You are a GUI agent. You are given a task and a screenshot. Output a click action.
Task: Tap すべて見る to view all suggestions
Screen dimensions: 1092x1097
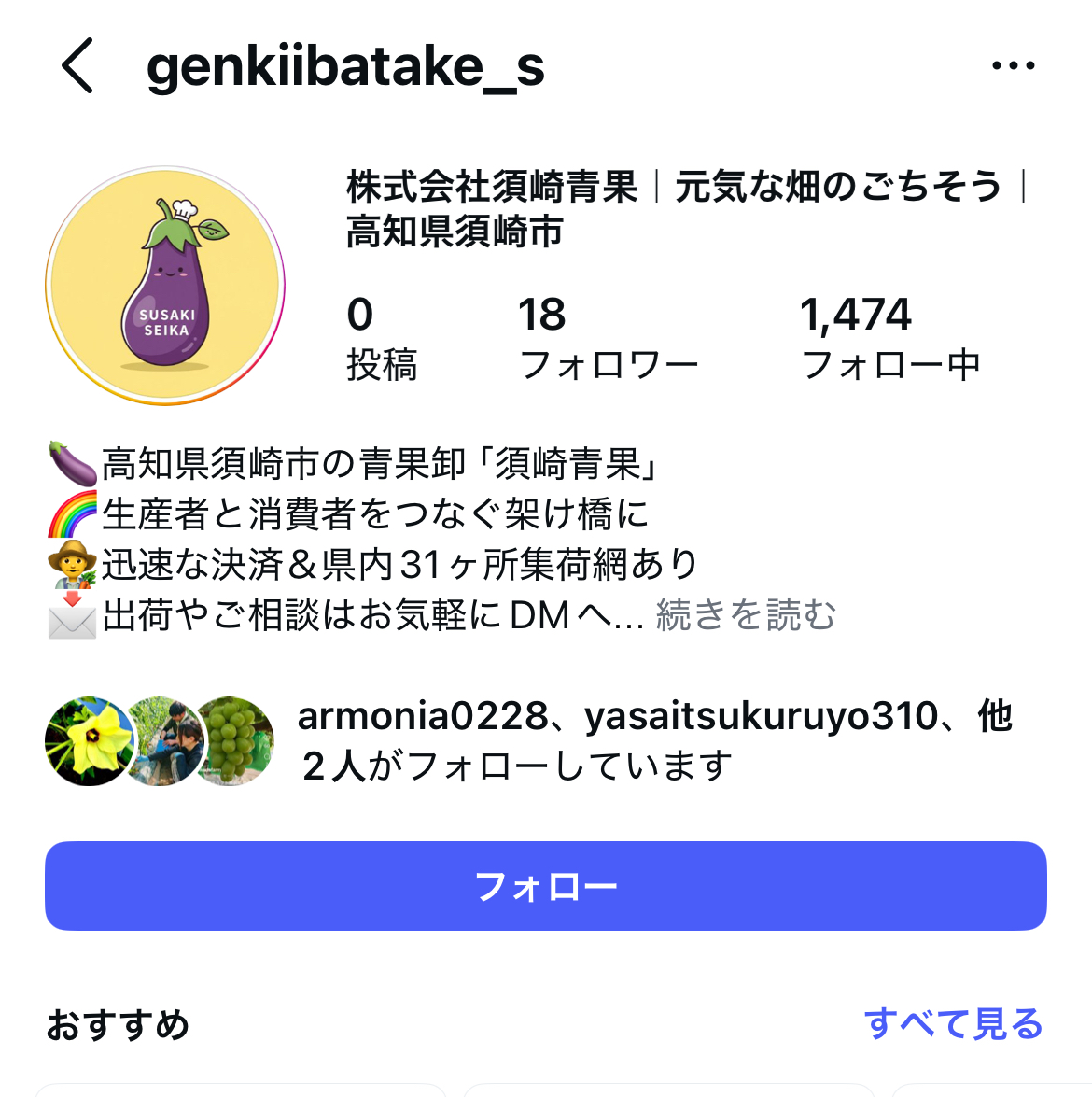[x=953, y=1024]
